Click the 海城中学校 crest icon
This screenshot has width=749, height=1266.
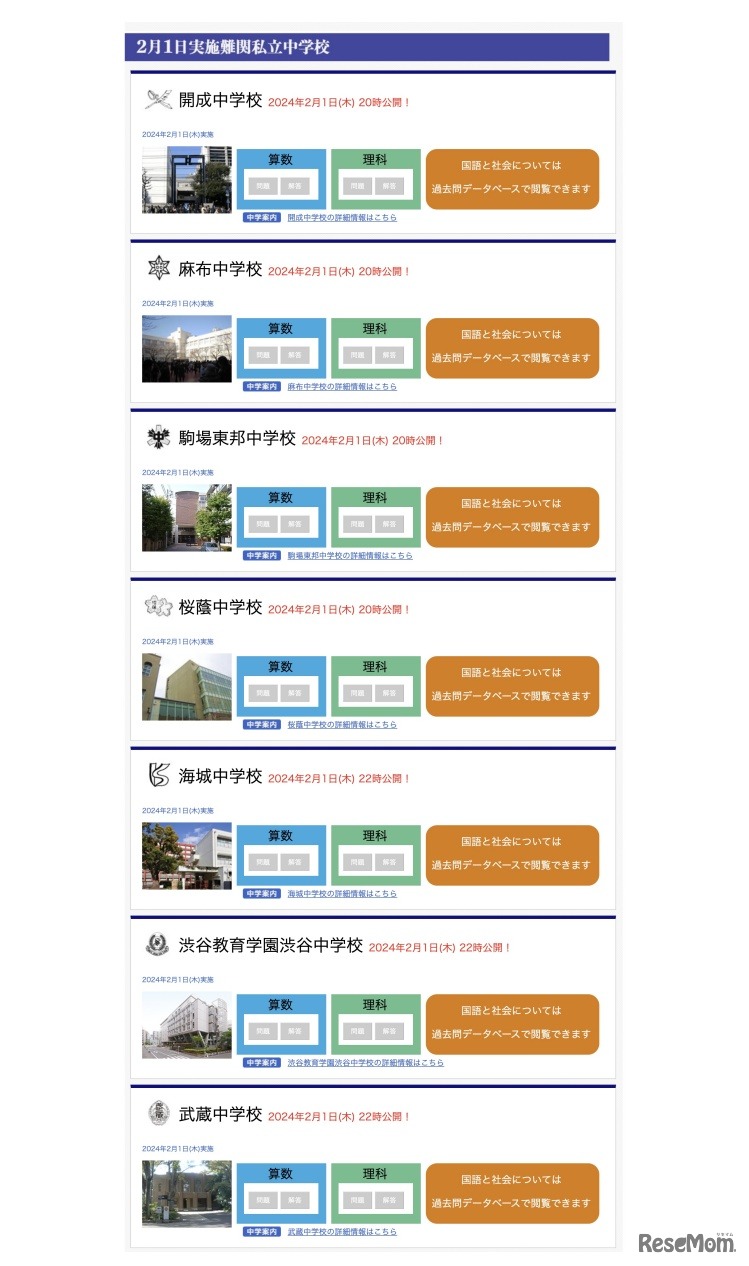click(x=158, y=777)
